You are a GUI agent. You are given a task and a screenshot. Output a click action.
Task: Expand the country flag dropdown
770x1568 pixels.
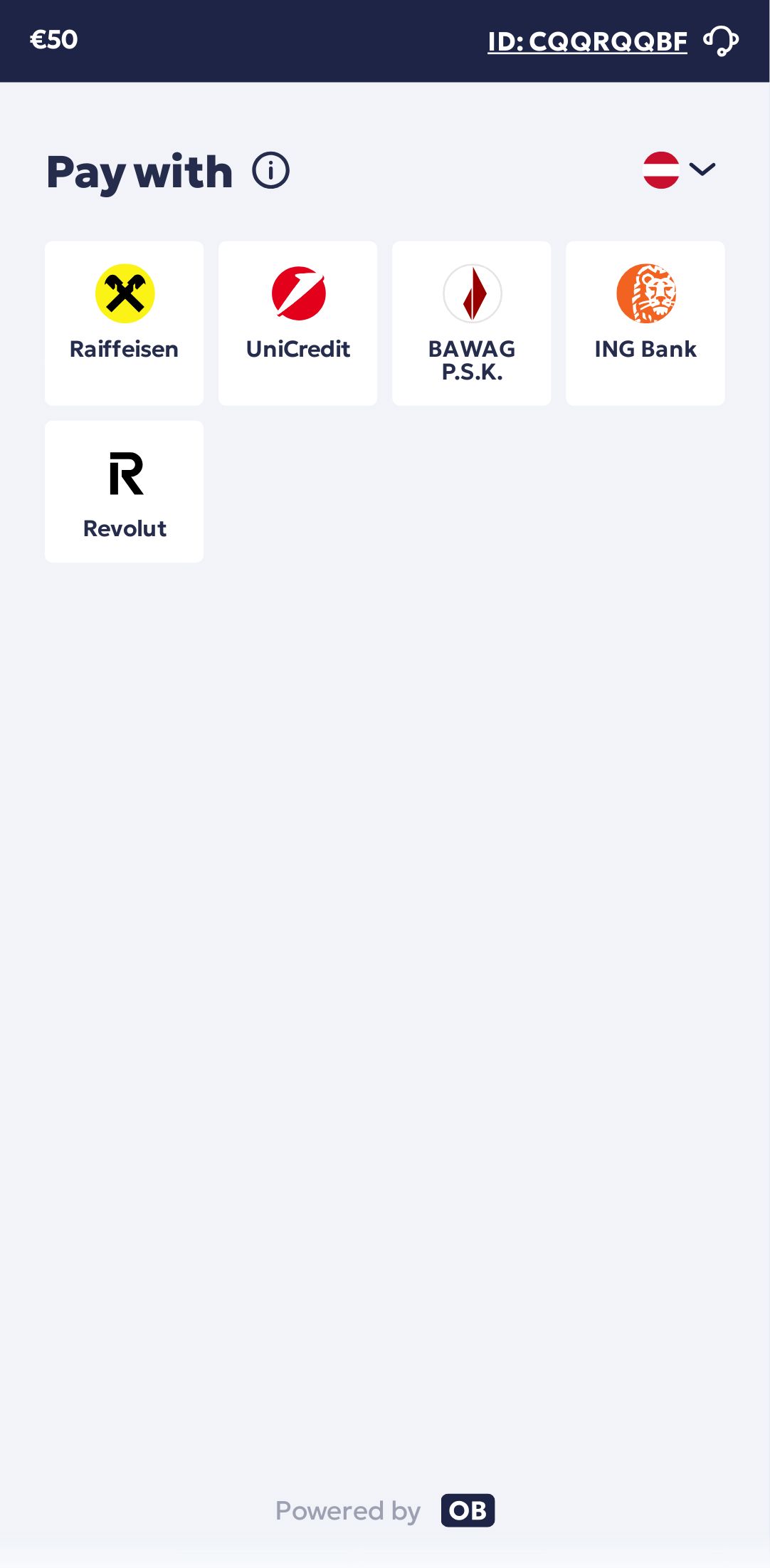click(680, 170)
